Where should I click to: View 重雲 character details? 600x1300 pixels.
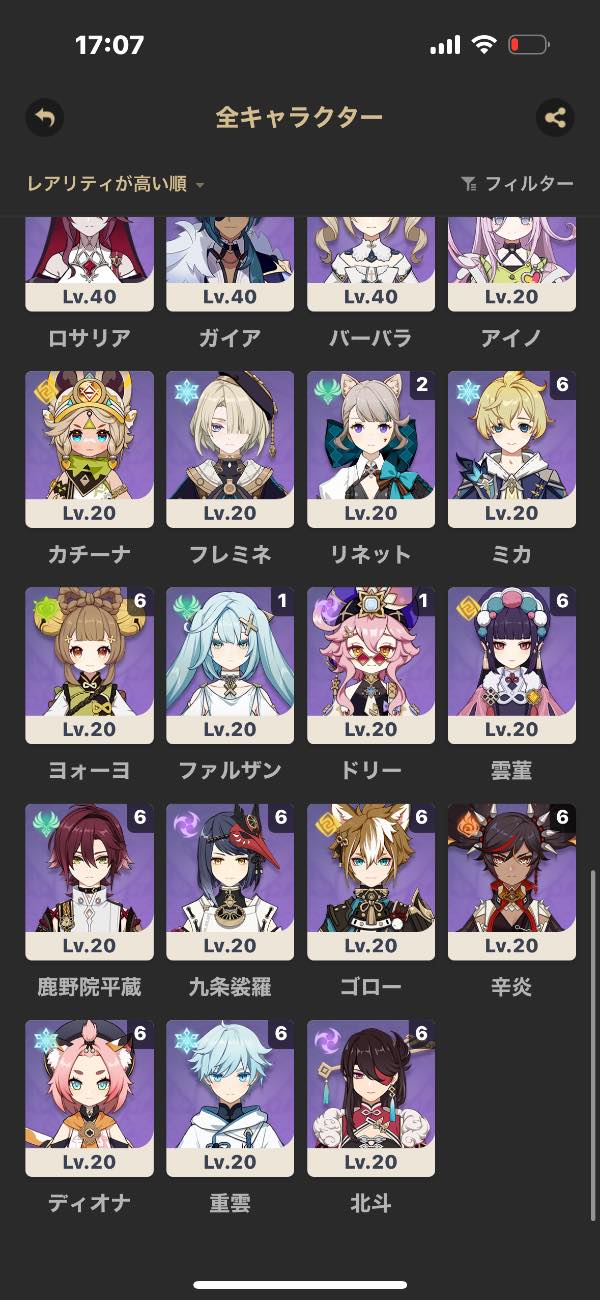click(230, 1097)
